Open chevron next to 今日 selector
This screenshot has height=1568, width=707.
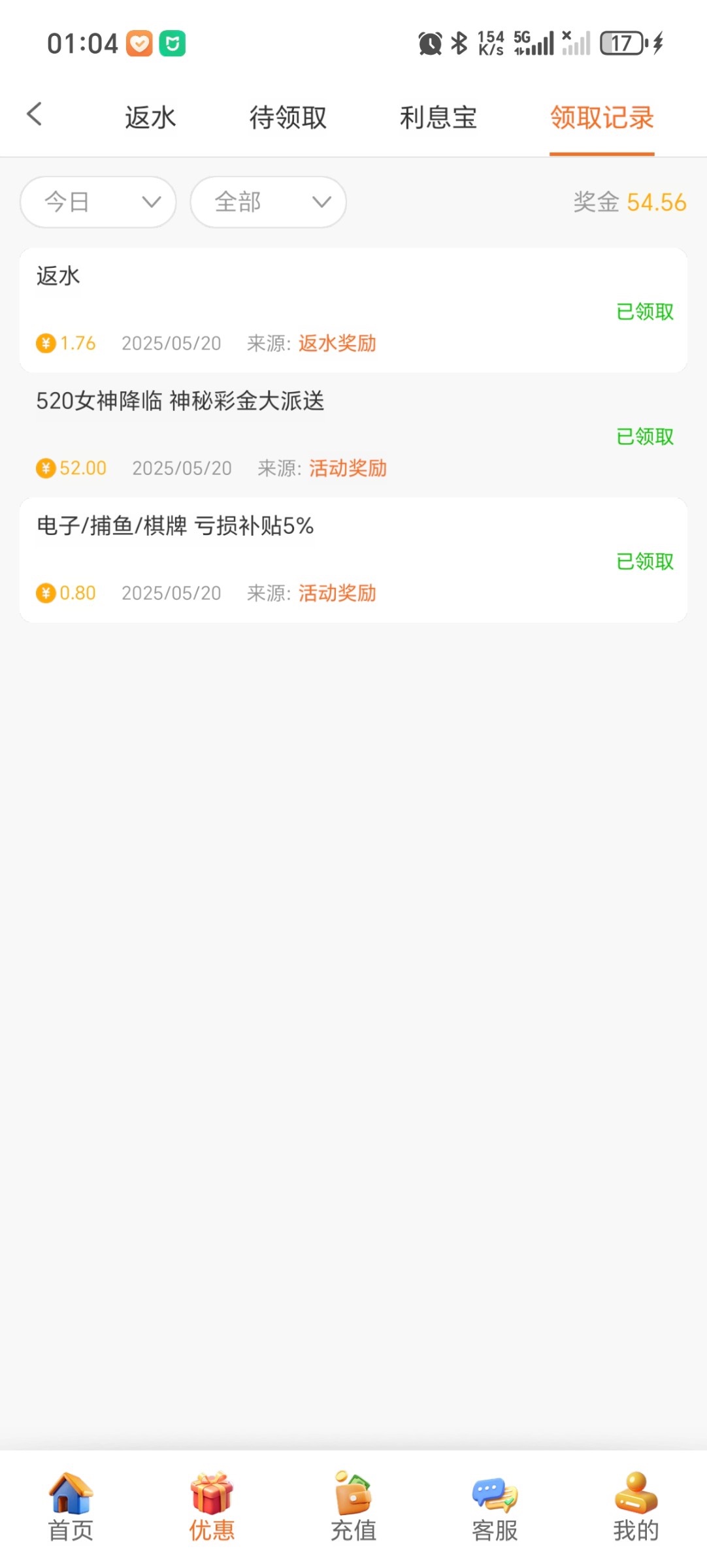[152, 203]
